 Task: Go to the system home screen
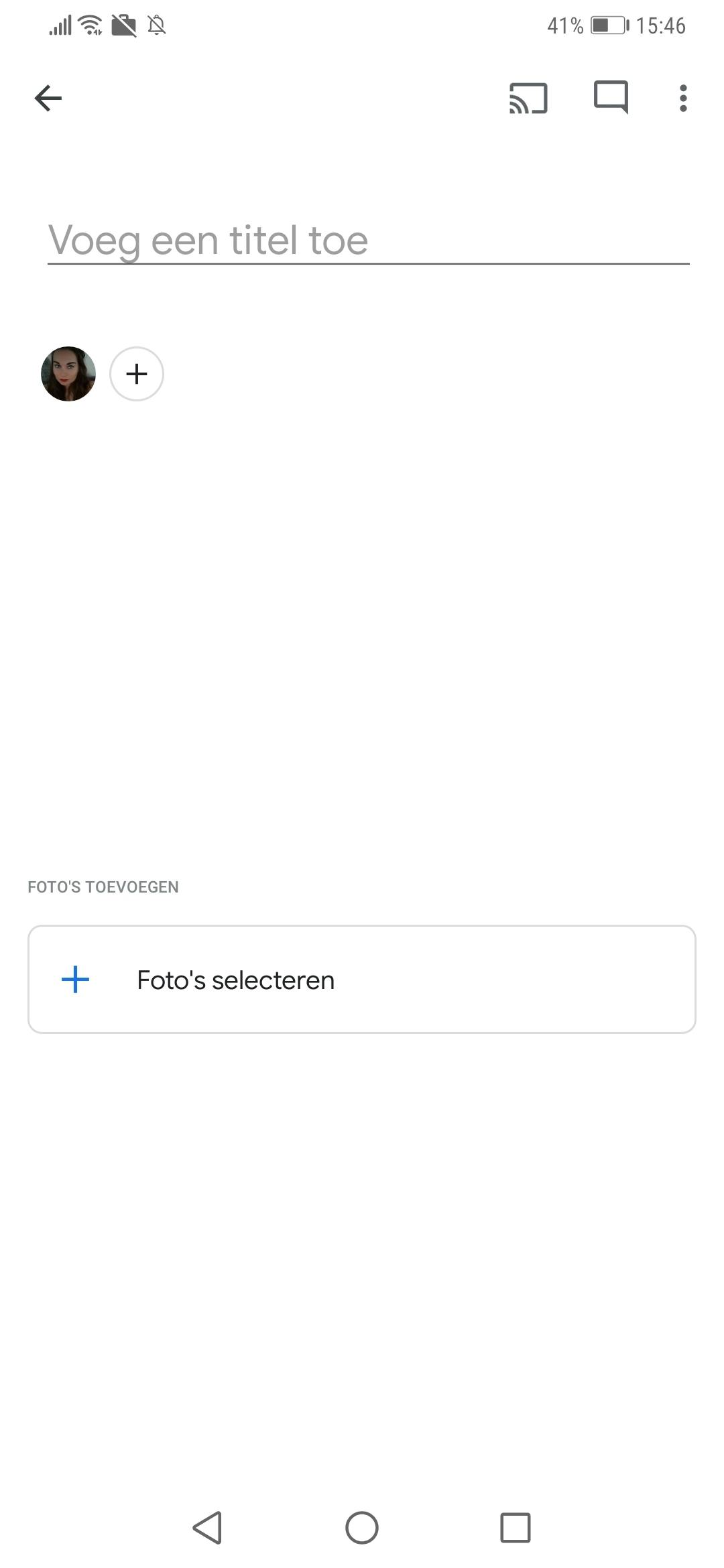click(x=362, y=1528)
